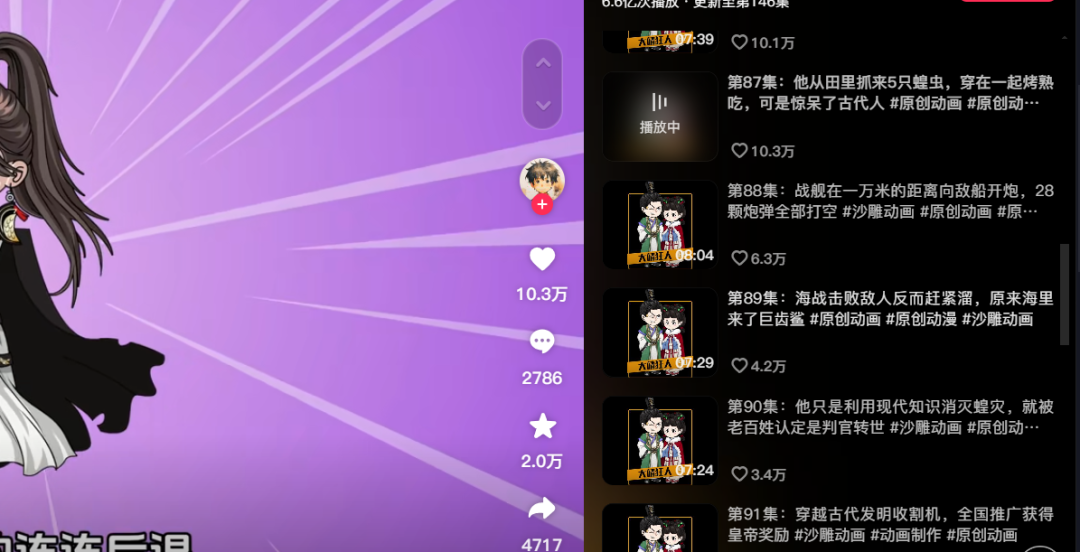Follow the creator with the red plus
Image resolution: width=1080 pixels, height=552 pixels.
point(542,205)
